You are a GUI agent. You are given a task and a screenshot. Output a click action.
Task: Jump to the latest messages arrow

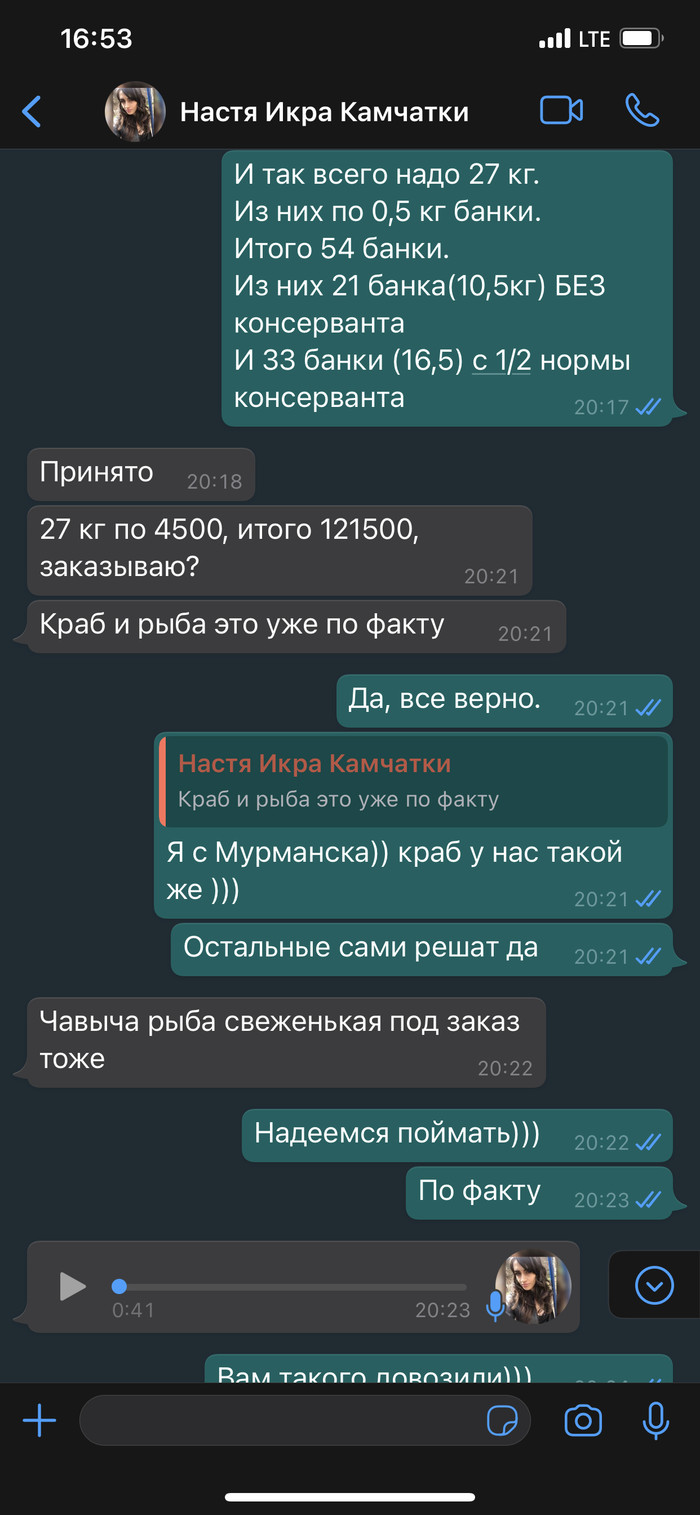(x=655, y=1285)
